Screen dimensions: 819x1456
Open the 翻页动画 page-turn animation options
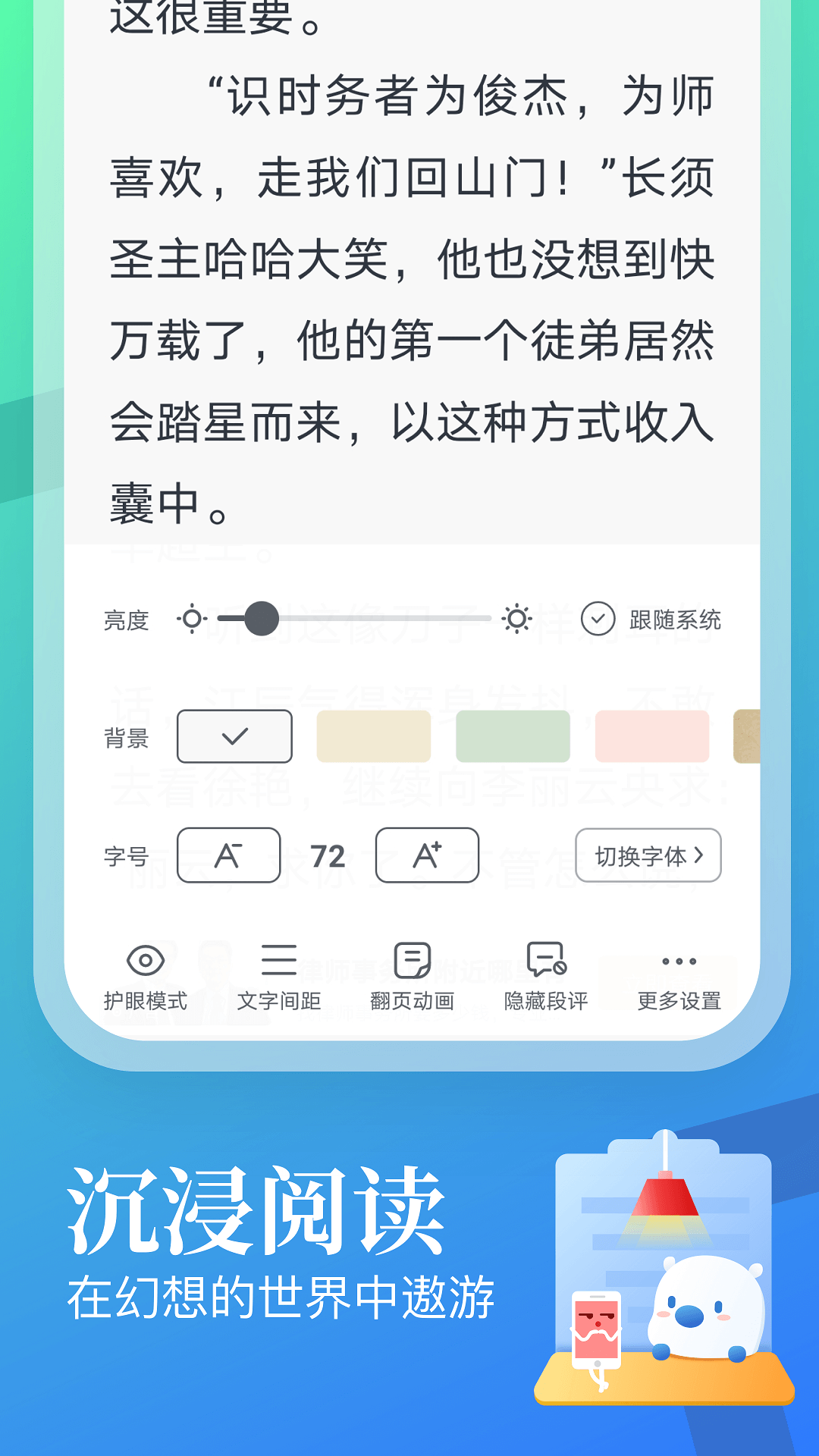tap(410, 978)
